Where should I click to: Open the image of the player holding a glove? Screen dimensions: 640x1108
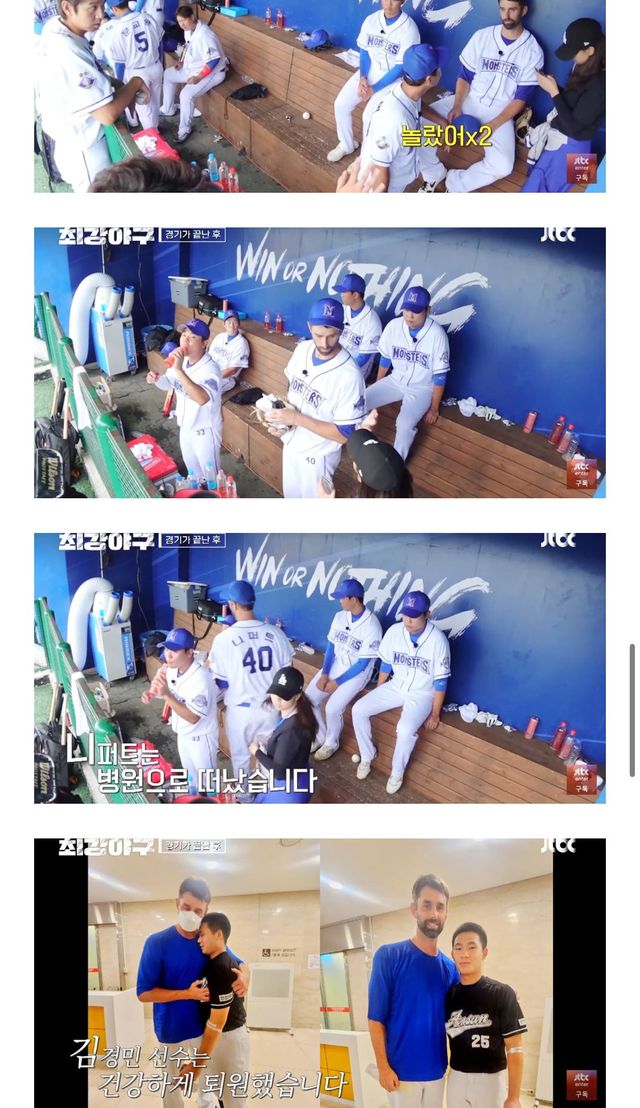(319, 362)
